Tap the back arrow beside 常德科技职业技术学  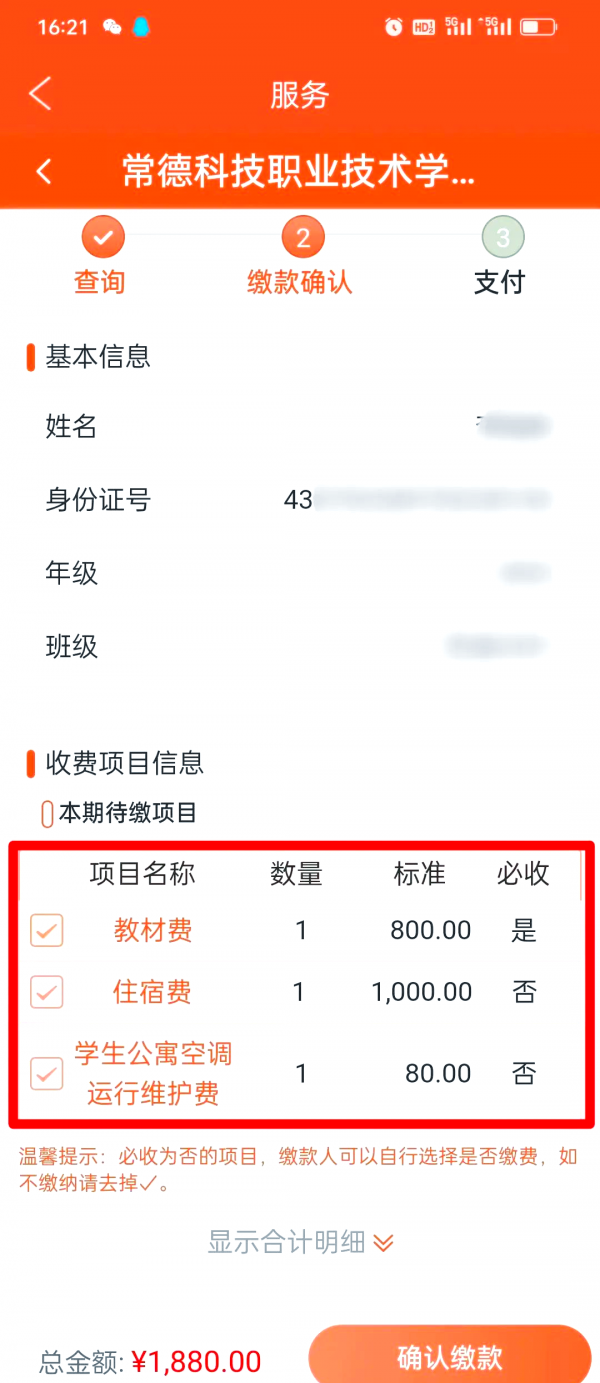[44, 171]
